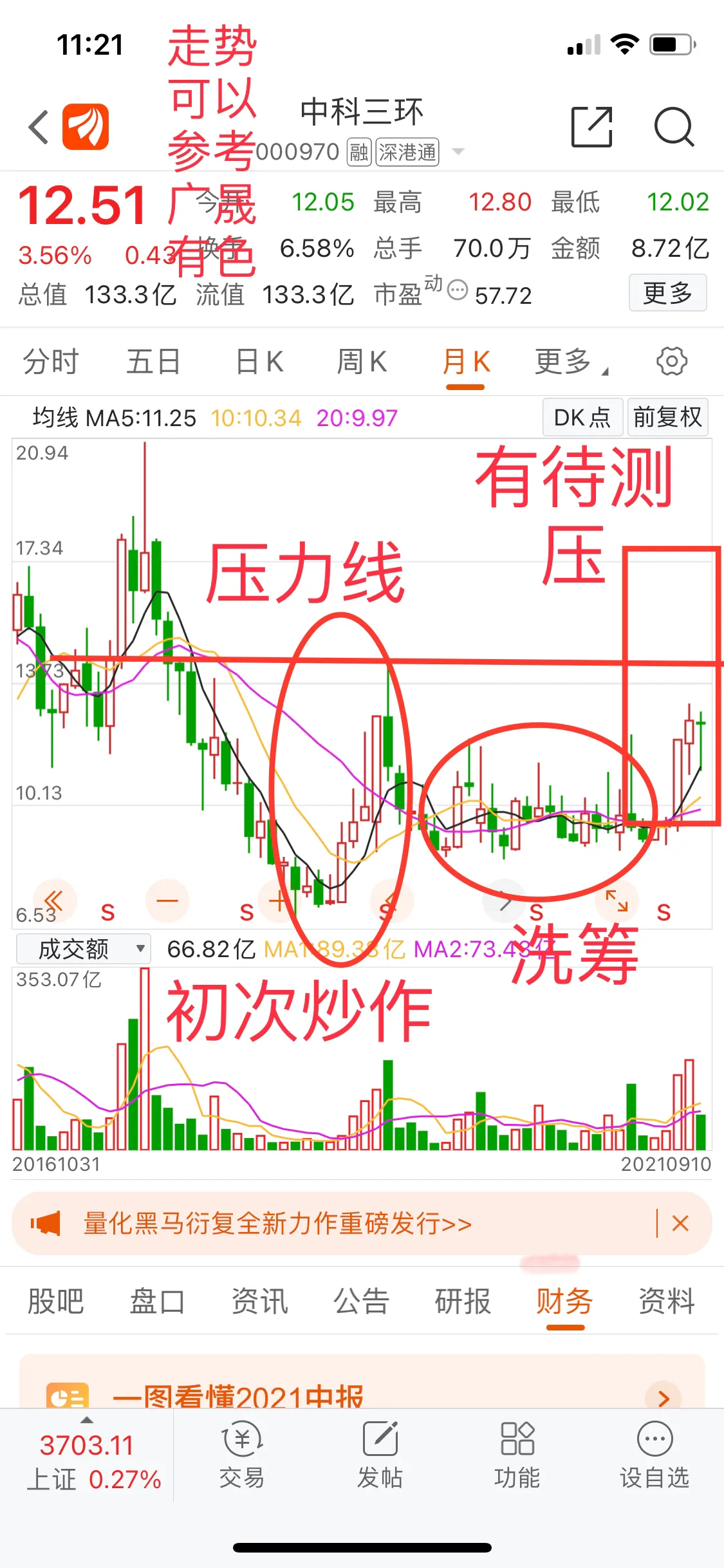Open the 更多 chart period menu
This screenshot has width=724, height=1568.
coord(569,361)
